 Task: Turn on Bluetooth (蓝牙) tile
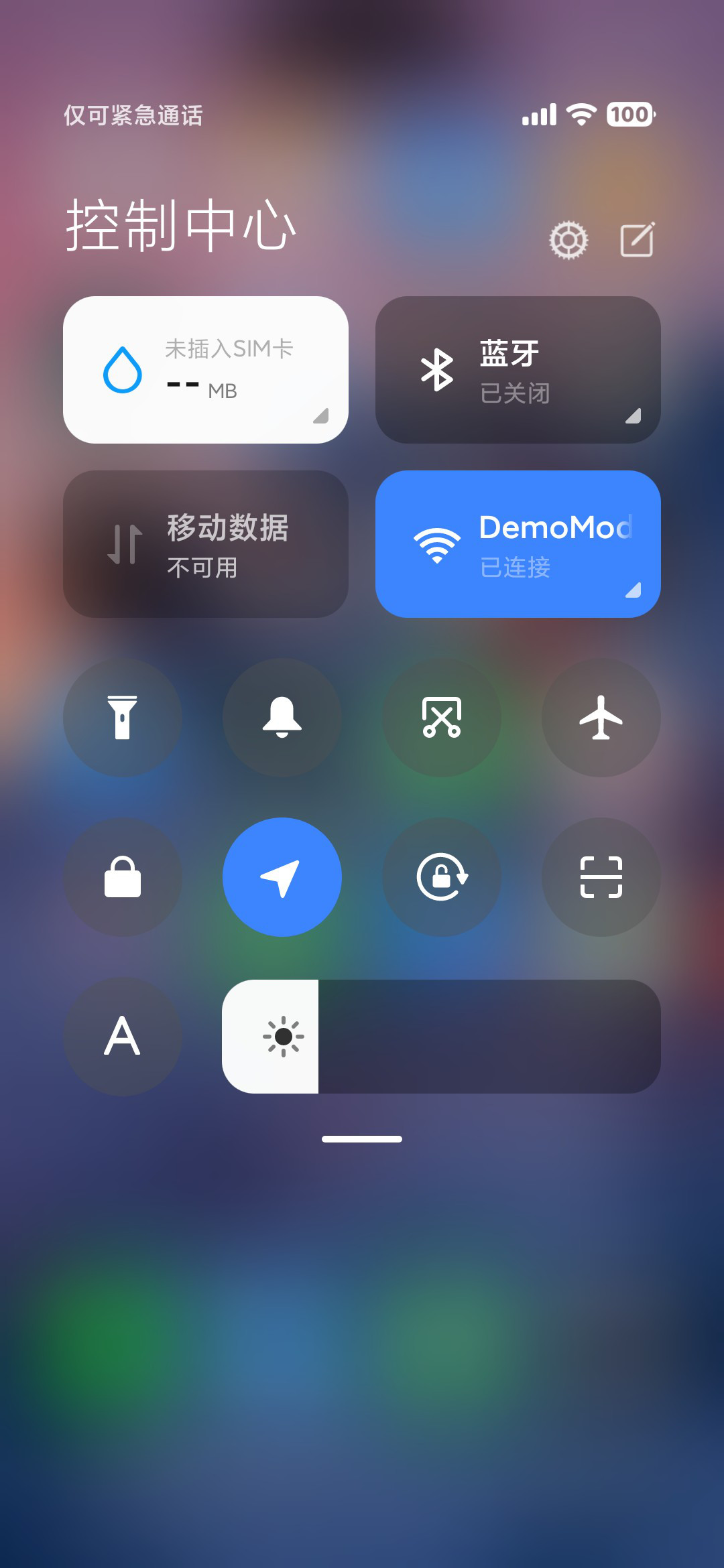(518, 370)
